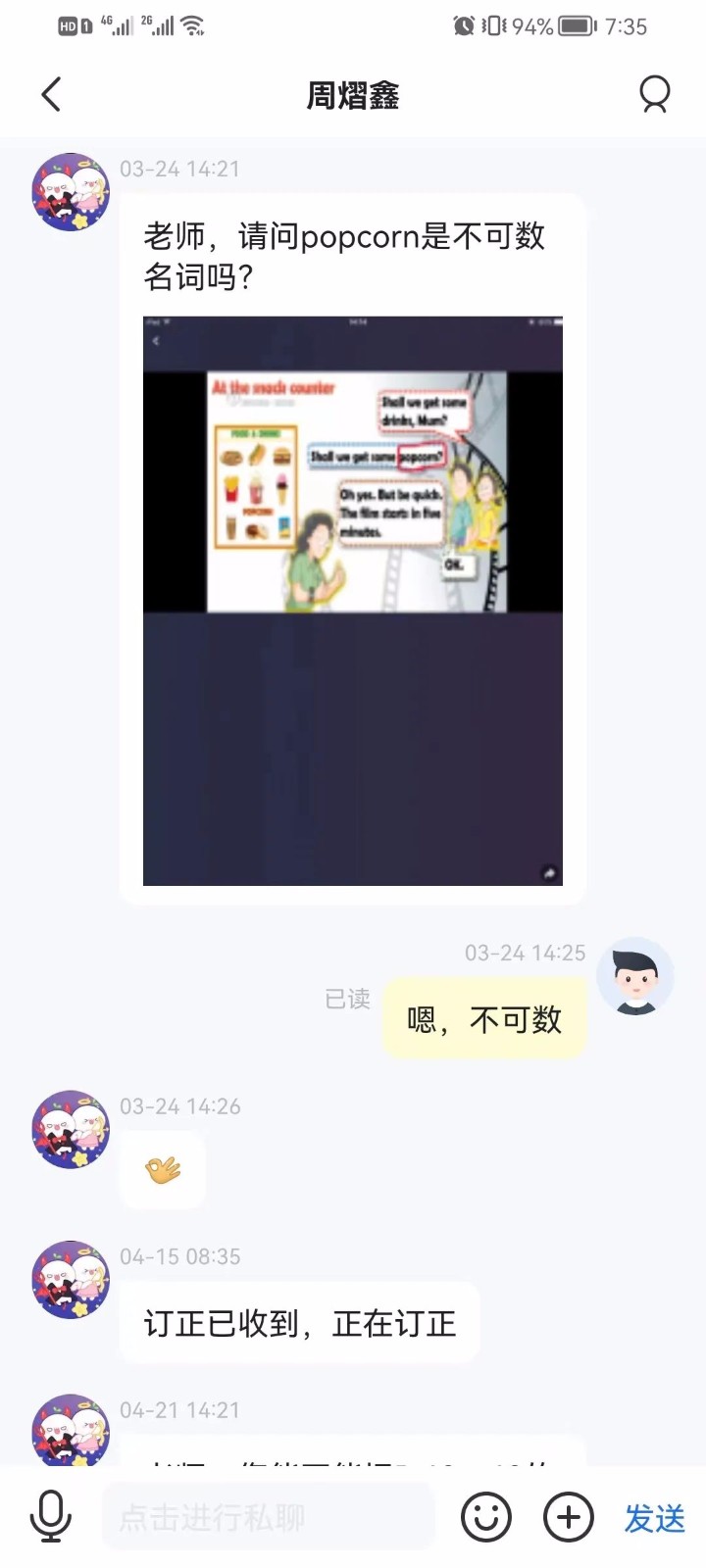This screenshot has width=706, height=1568.
Task: Open the emoji picker
Action: pos(486,1517)
